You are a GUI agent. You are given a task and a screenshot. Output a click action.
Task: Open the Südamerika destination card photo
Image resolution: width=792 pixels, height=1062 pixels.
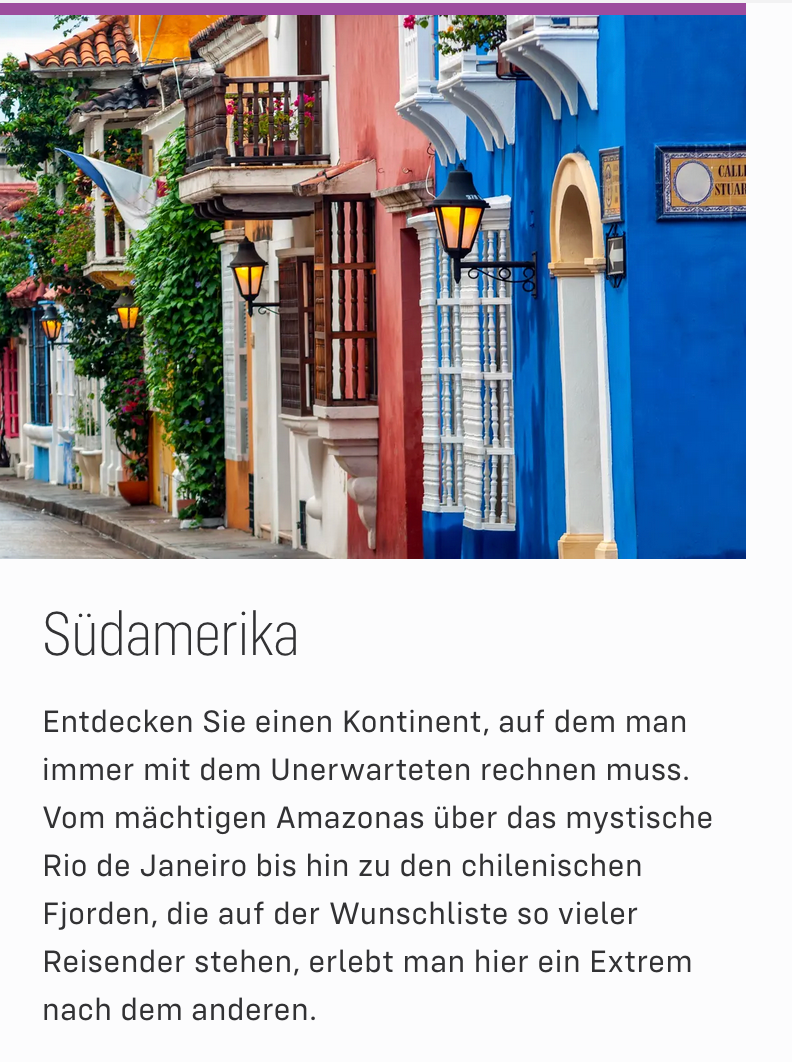[372, 285]
